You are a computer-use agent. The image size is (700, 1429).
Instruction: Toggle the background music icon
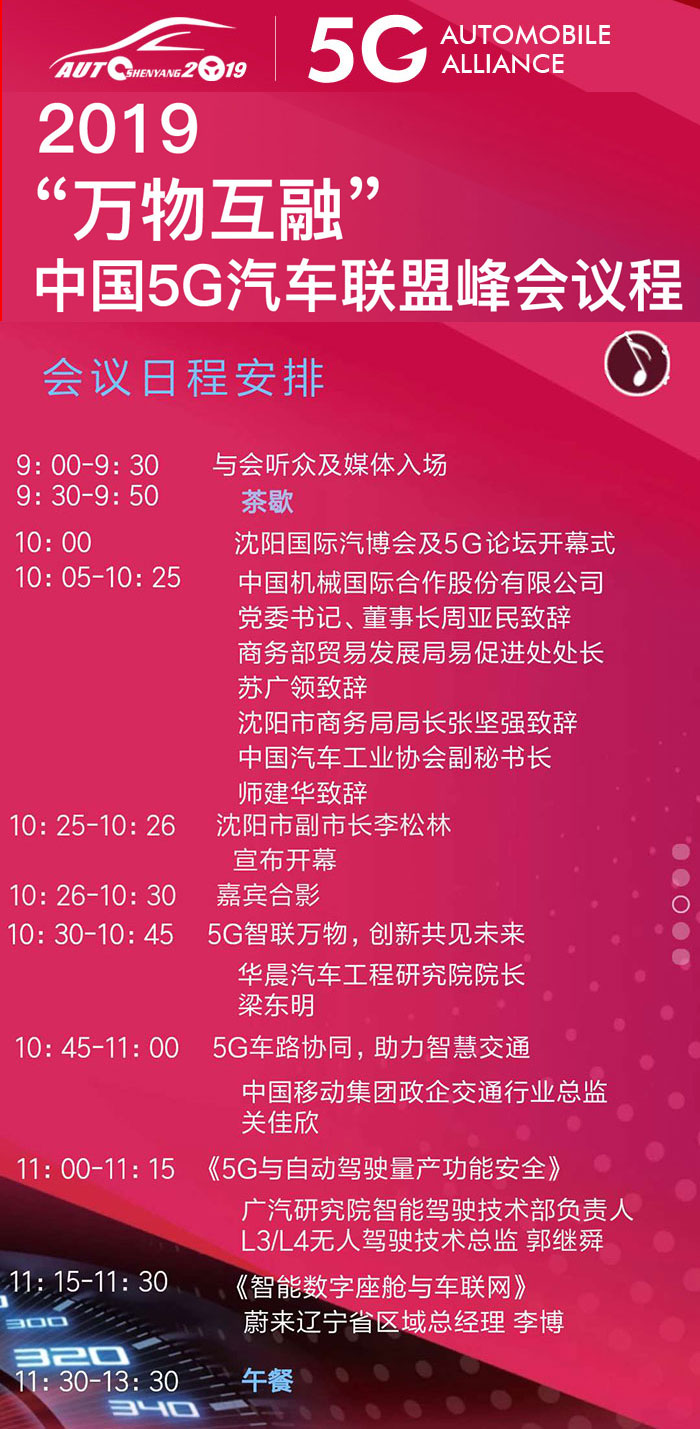click(637, 362)
